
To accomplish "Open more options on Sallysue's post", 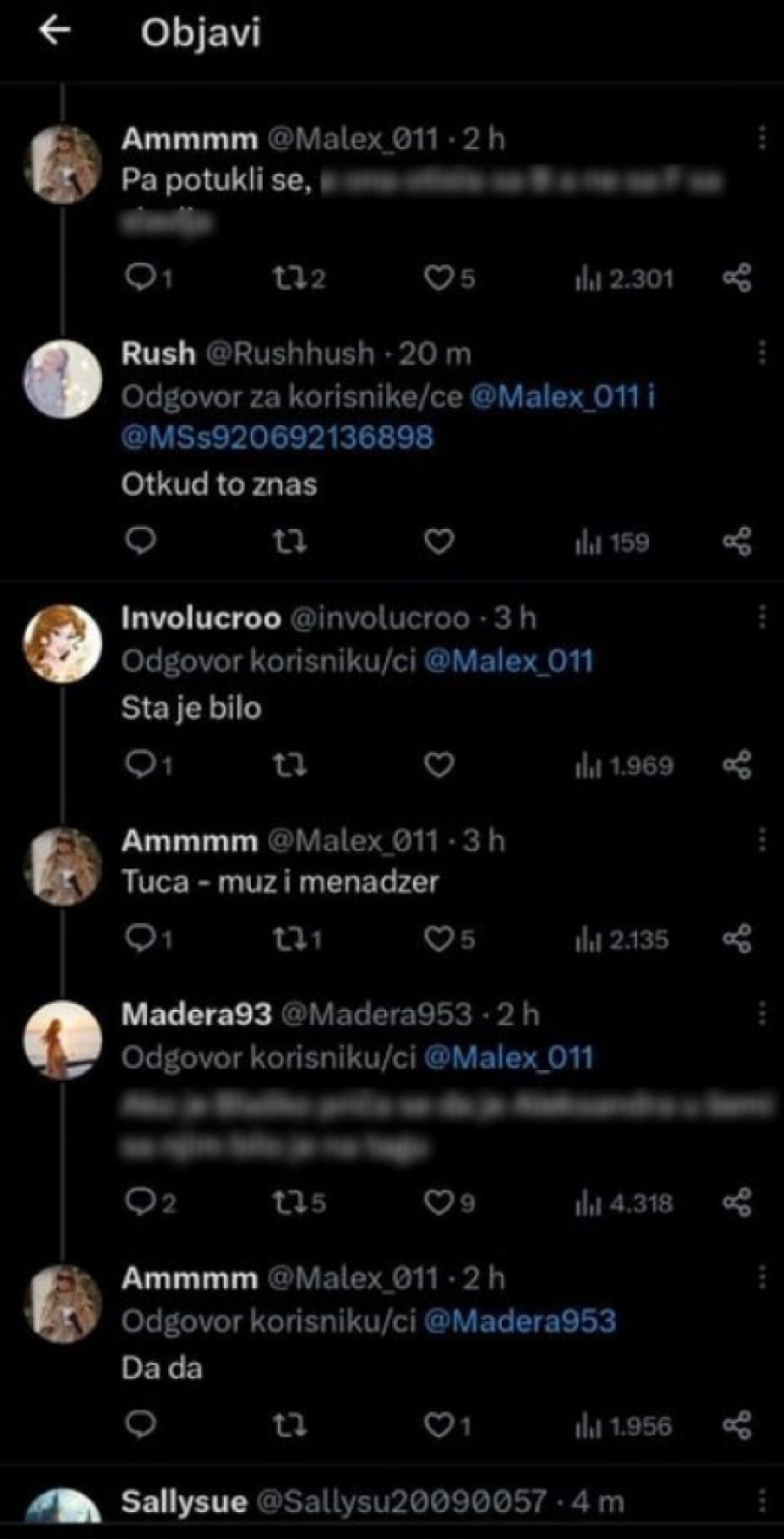I will [761, 1501].
